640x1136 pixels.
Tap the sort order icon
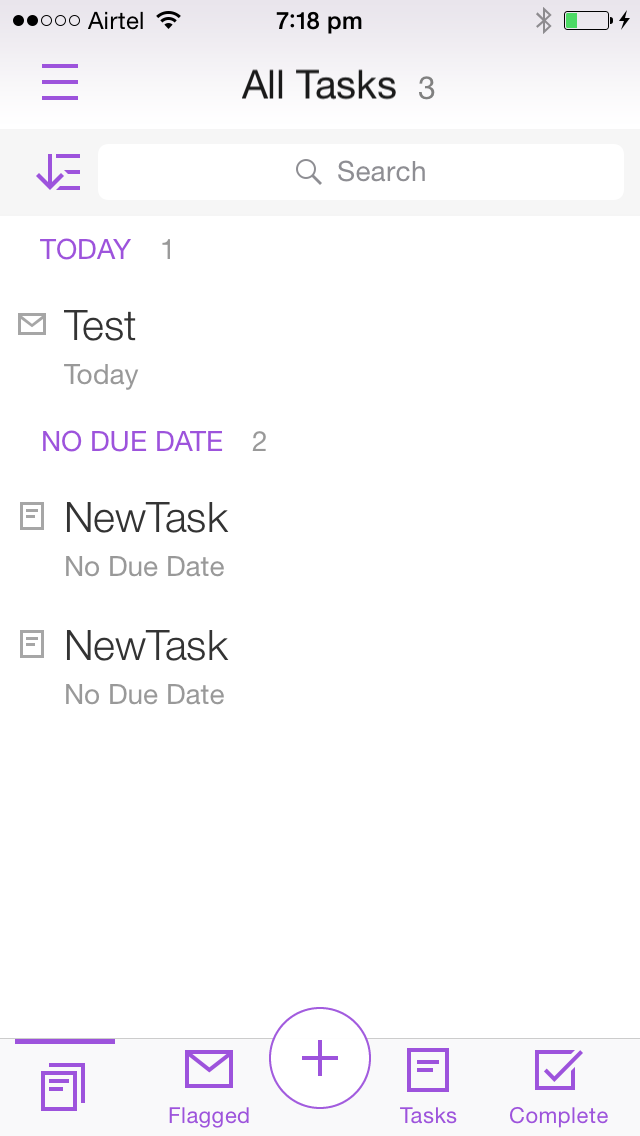coord(59,172)
